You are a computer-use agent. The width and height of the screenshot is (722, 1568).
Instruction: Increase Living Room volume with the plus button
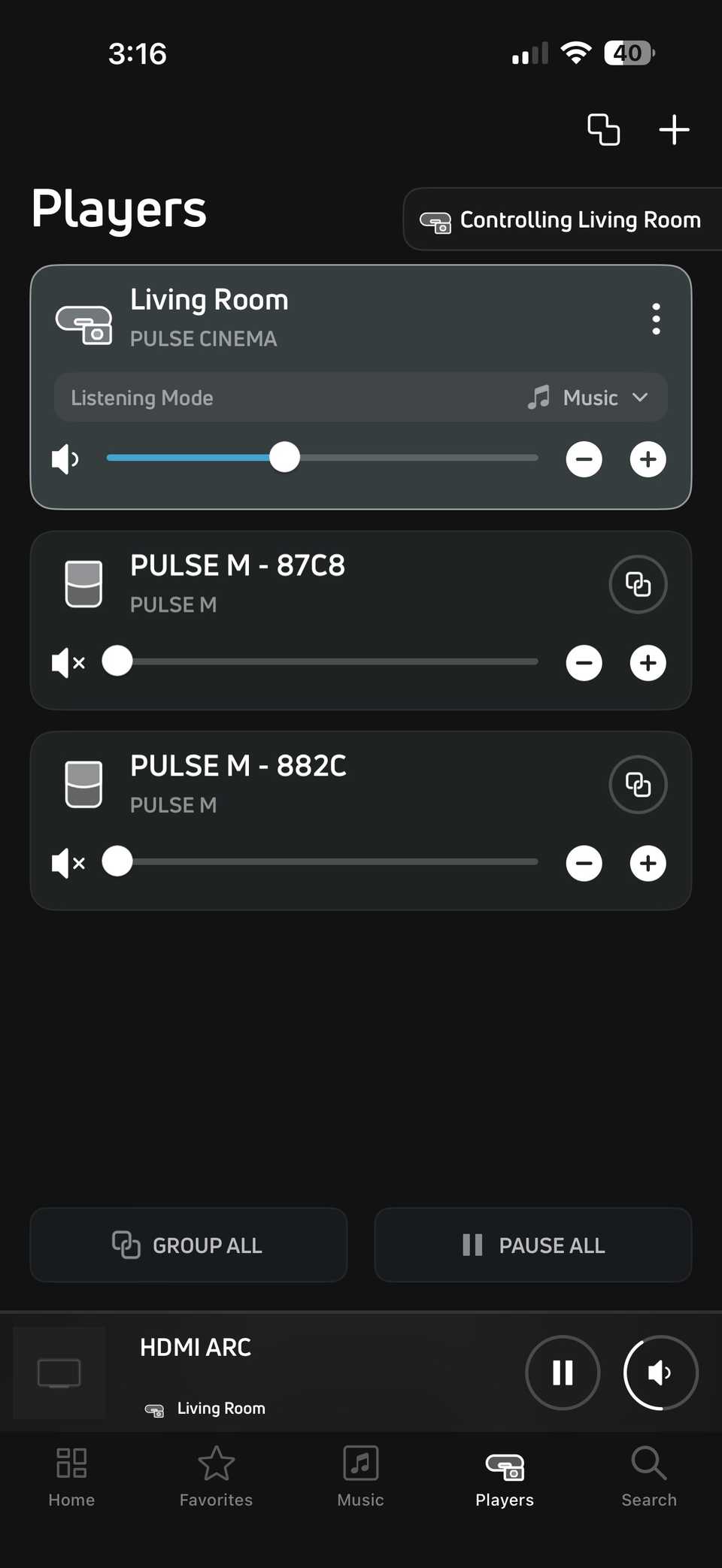[x=648, y=459]
